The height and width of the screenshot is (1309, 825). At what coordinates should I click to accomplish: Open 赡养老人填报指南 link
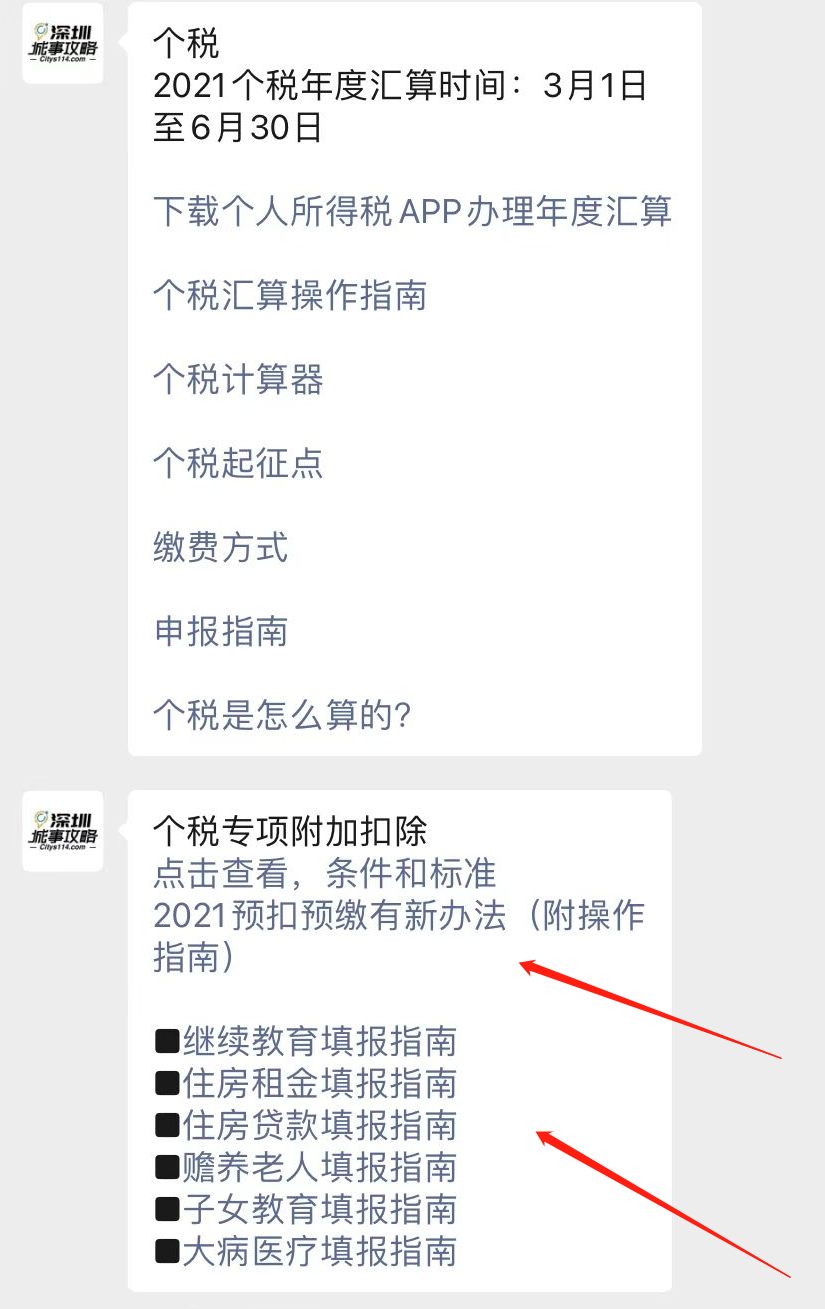[x=318, y=1168]
